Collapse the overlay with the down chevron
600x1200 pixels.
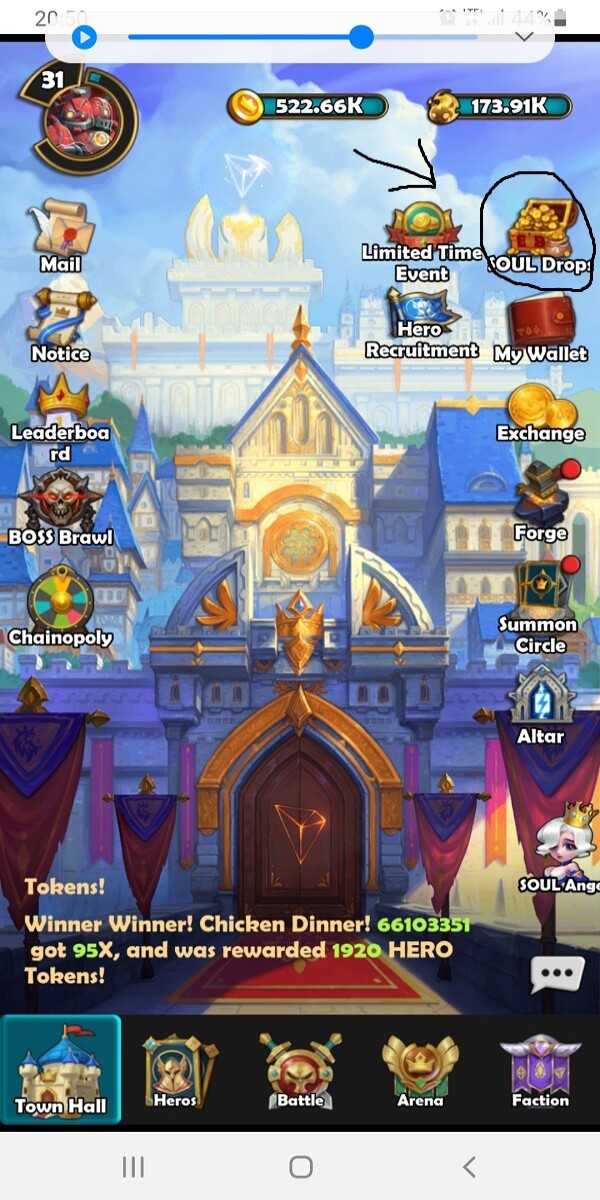[525, 37]
